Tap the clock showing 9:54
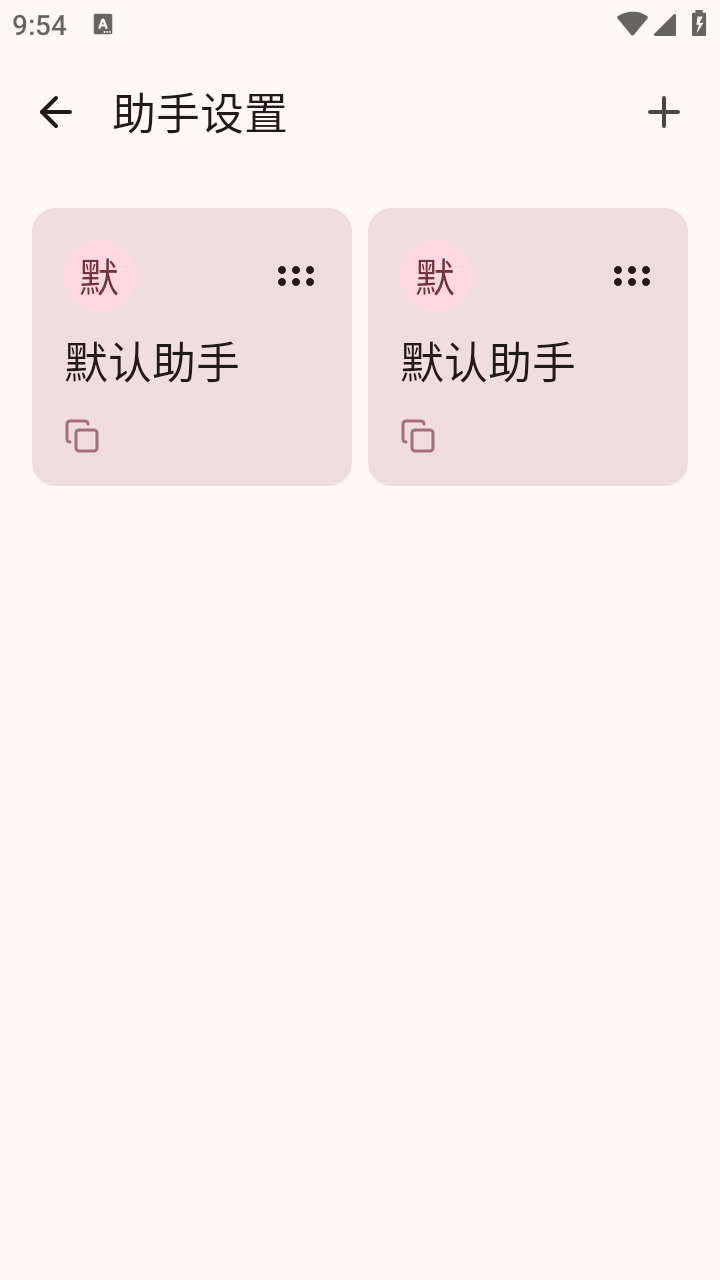This screenshot has width=720, height=1280. pyautogui.click(x=38, y=24)
